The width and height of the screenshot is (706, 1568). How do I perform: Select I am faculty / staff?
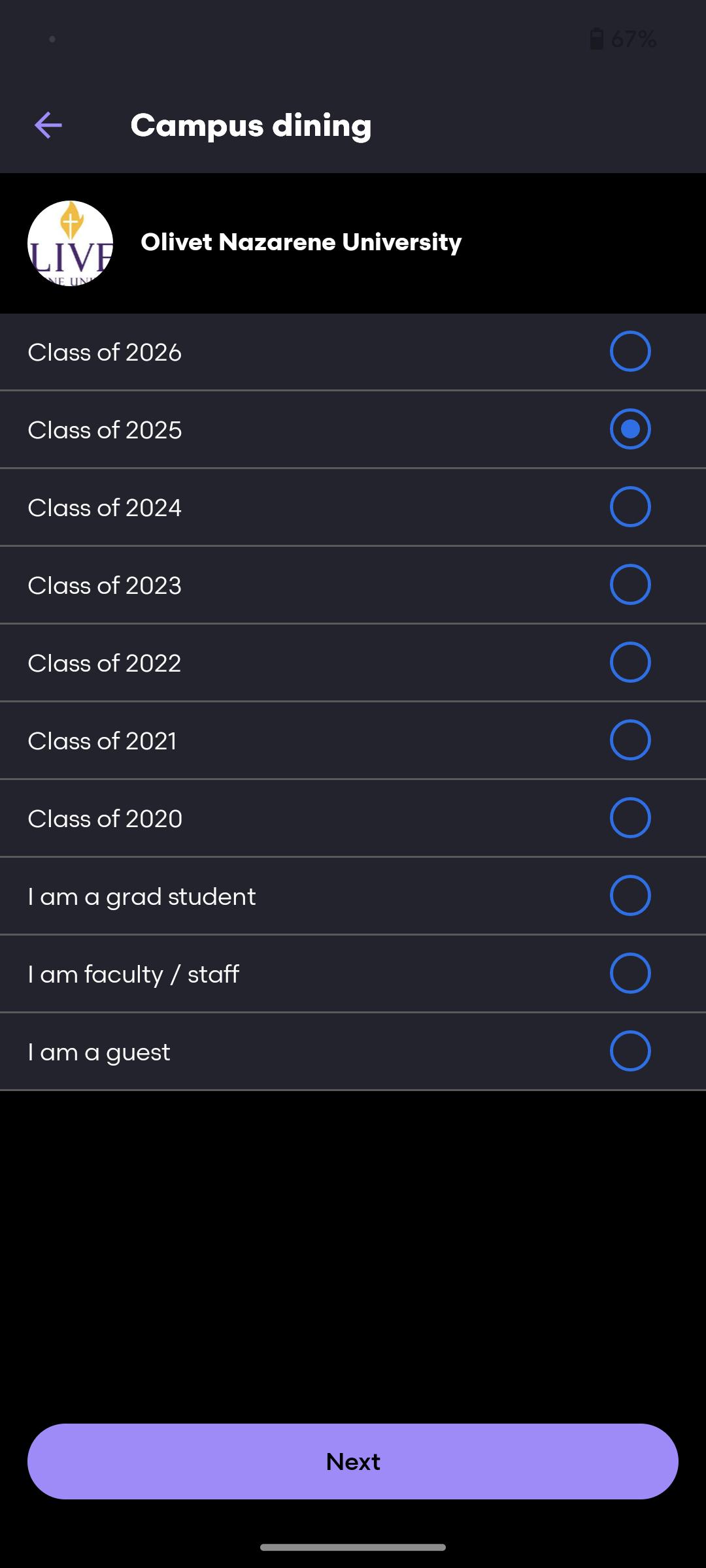(x=353, y=974)
